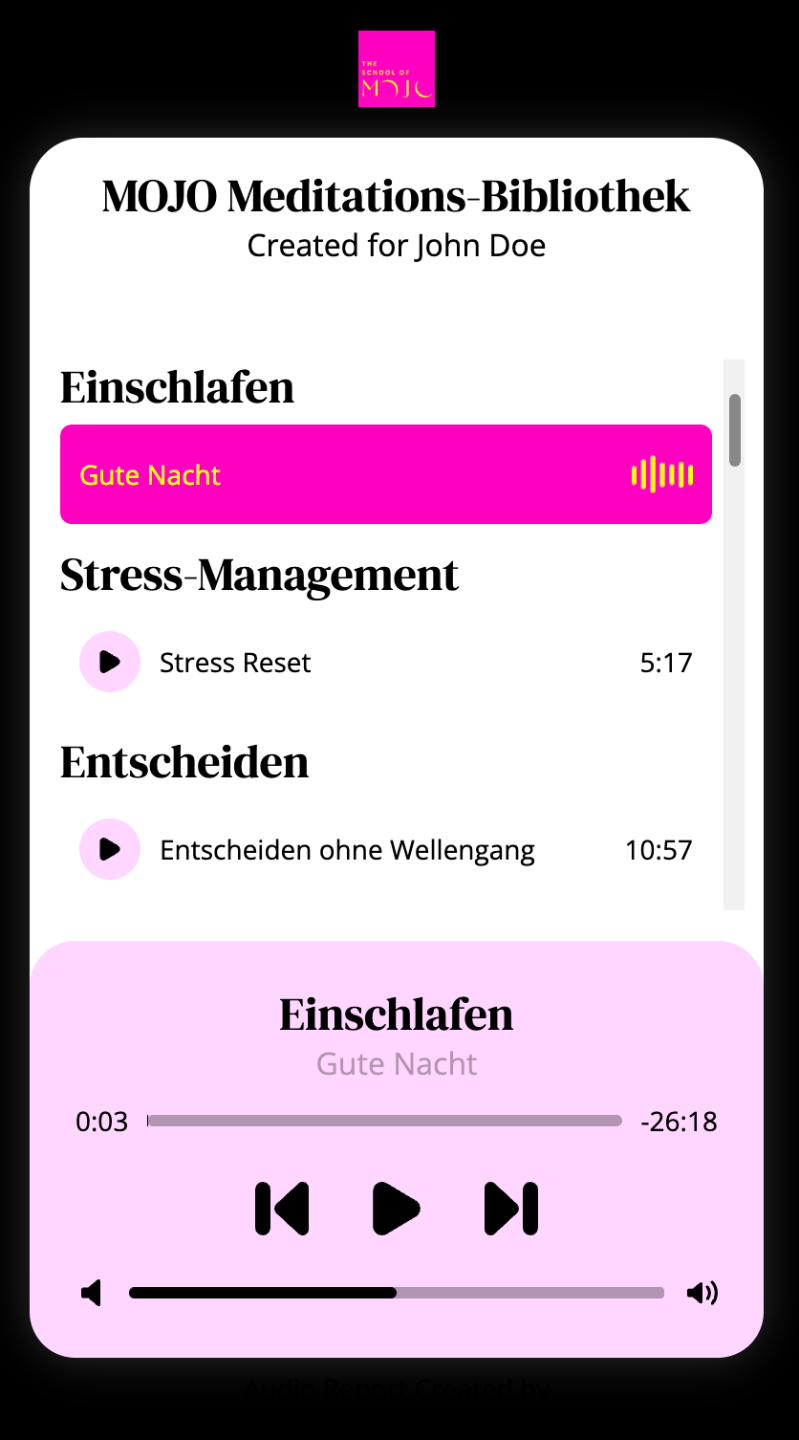
Task: Play Entscheiden ohne Wellengang
Action: pos(110,850)
